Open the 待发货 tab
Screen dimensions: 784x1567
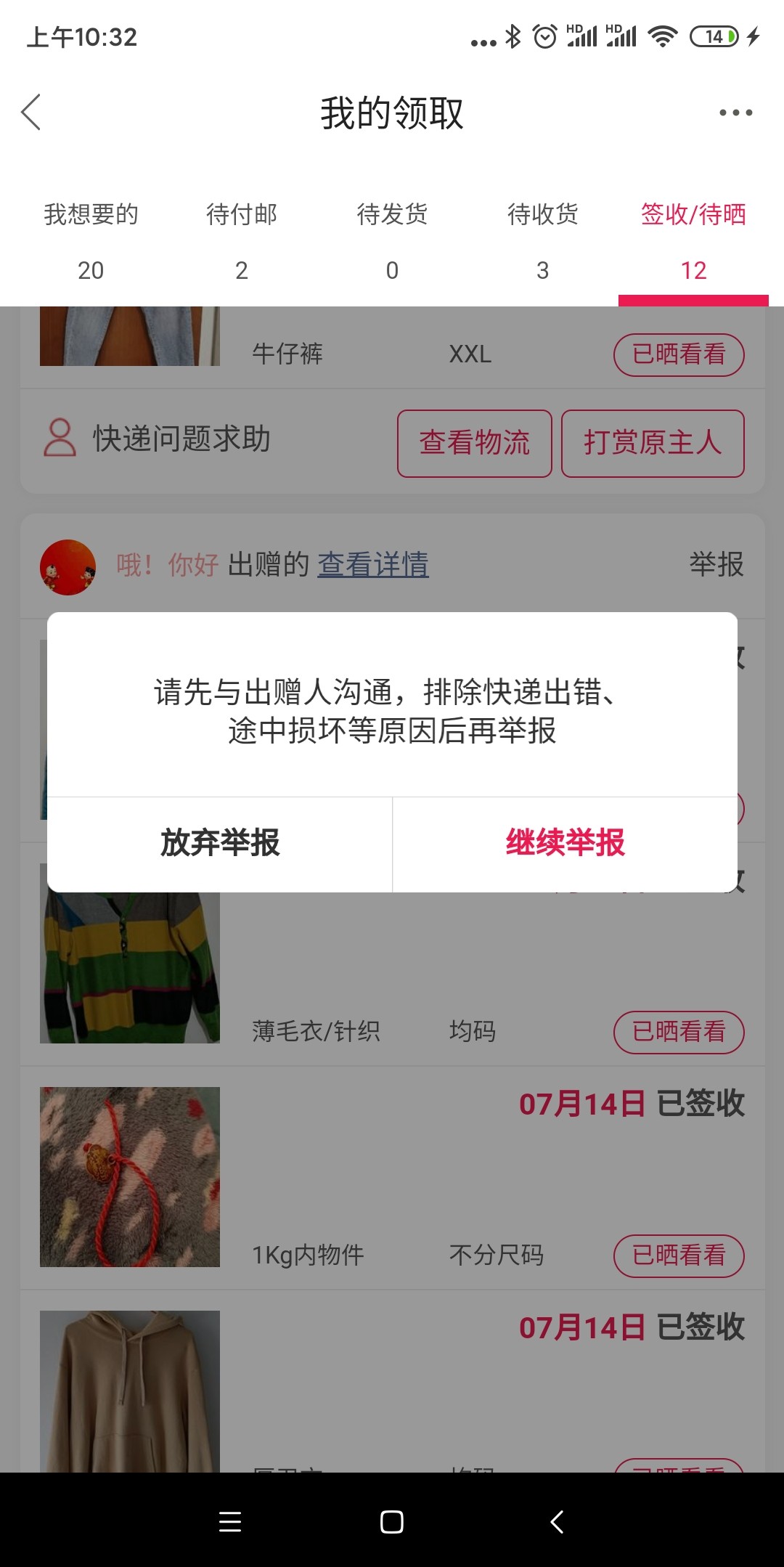click(392, 240)
